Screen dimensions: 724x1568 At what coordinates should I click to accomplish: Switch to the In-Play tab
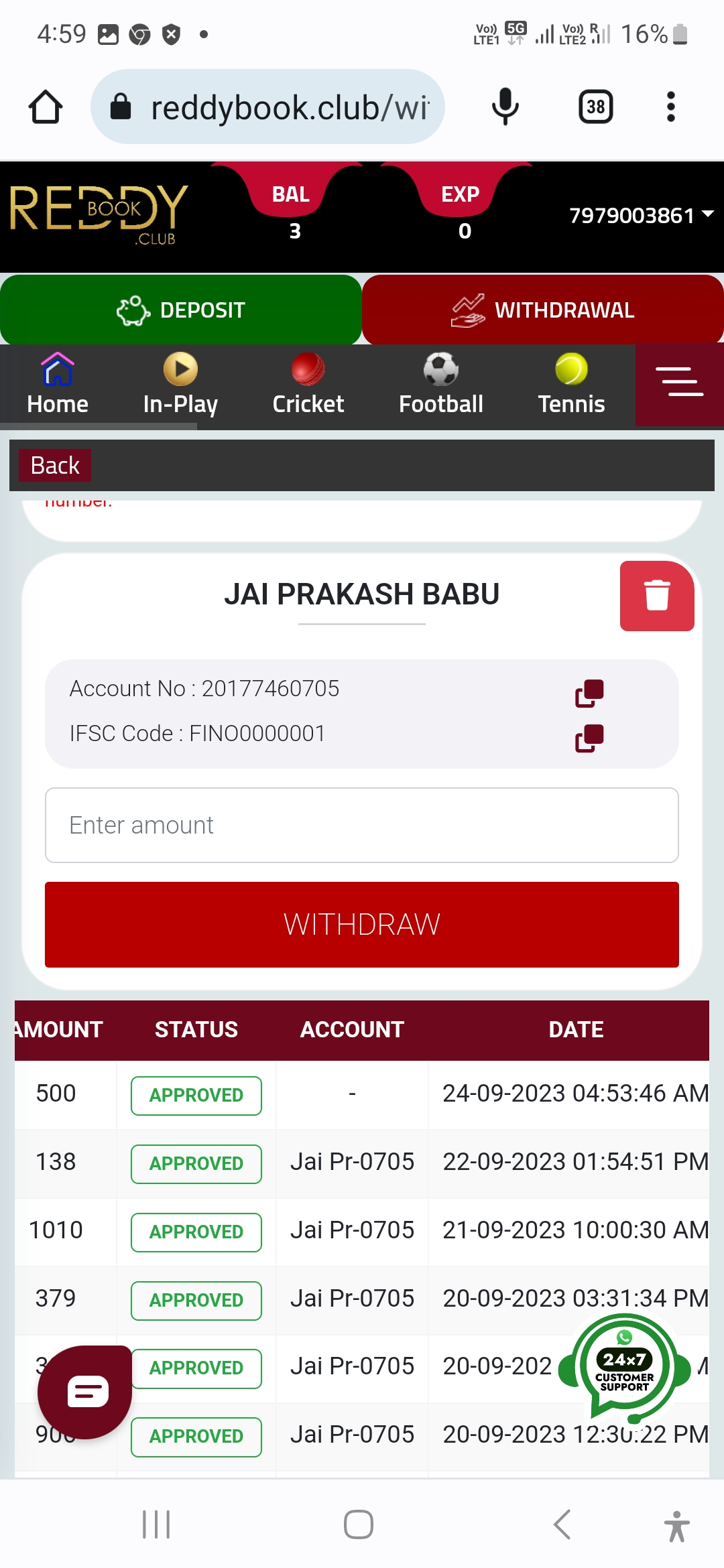coord(180,386)
